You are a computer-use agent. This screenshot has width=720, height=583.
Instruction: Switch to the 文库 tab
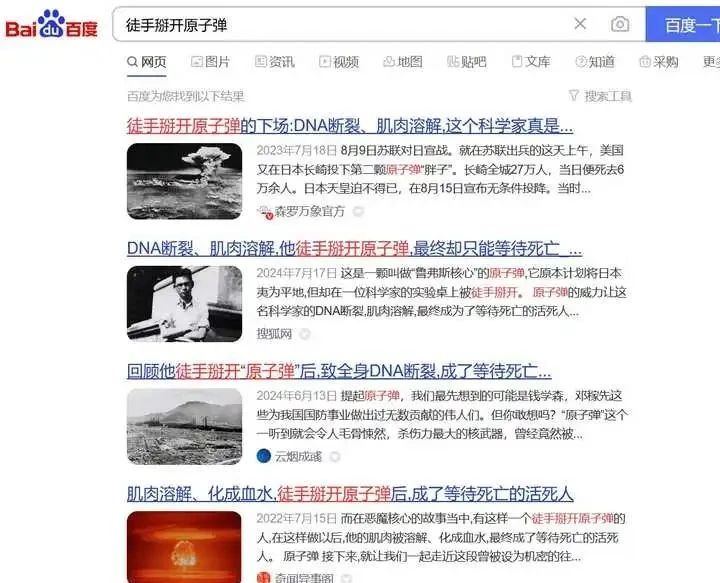(531, 62)
